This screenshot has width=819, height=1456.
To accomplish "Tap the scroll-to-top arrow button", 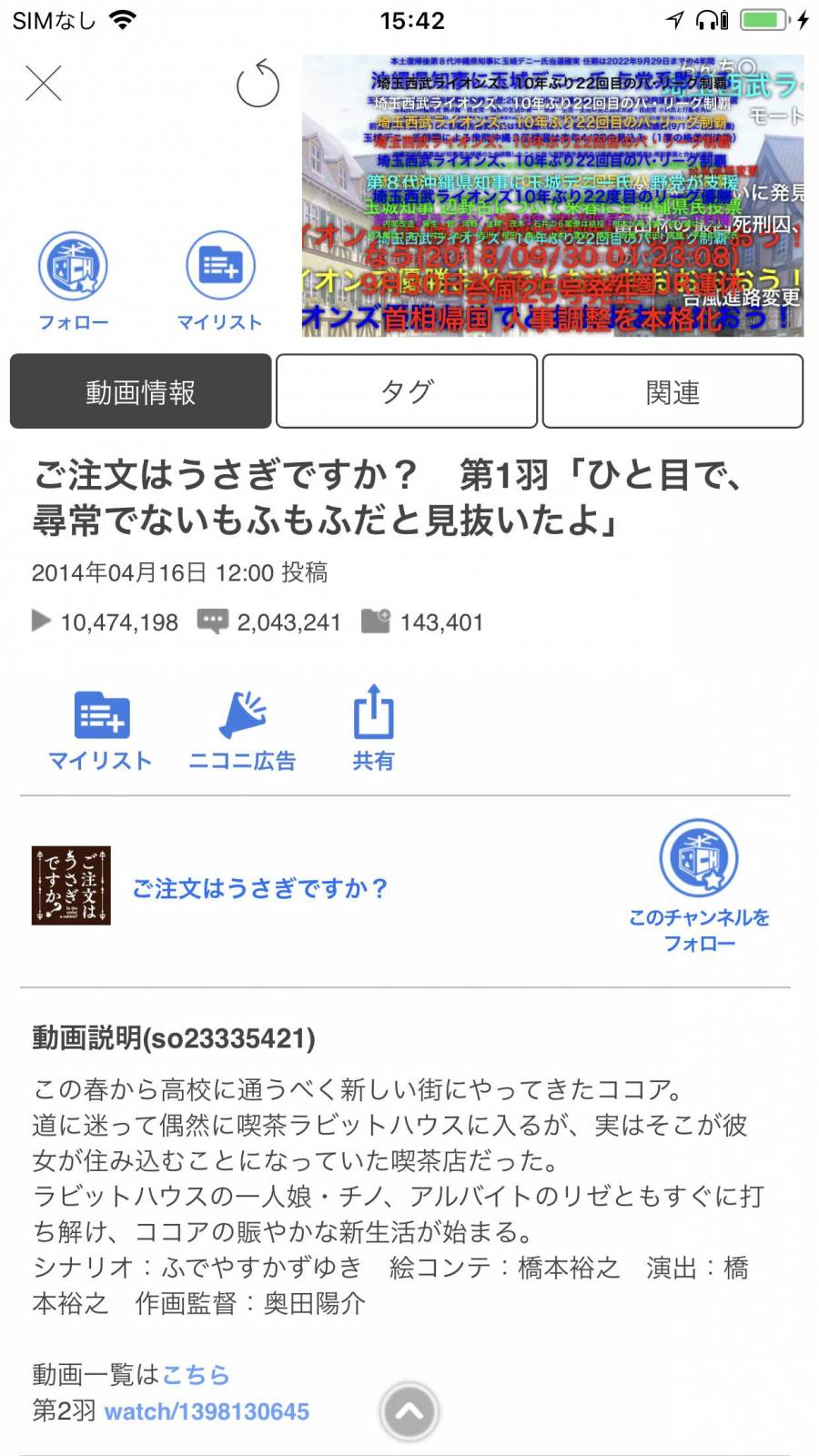I will 409,1412.
